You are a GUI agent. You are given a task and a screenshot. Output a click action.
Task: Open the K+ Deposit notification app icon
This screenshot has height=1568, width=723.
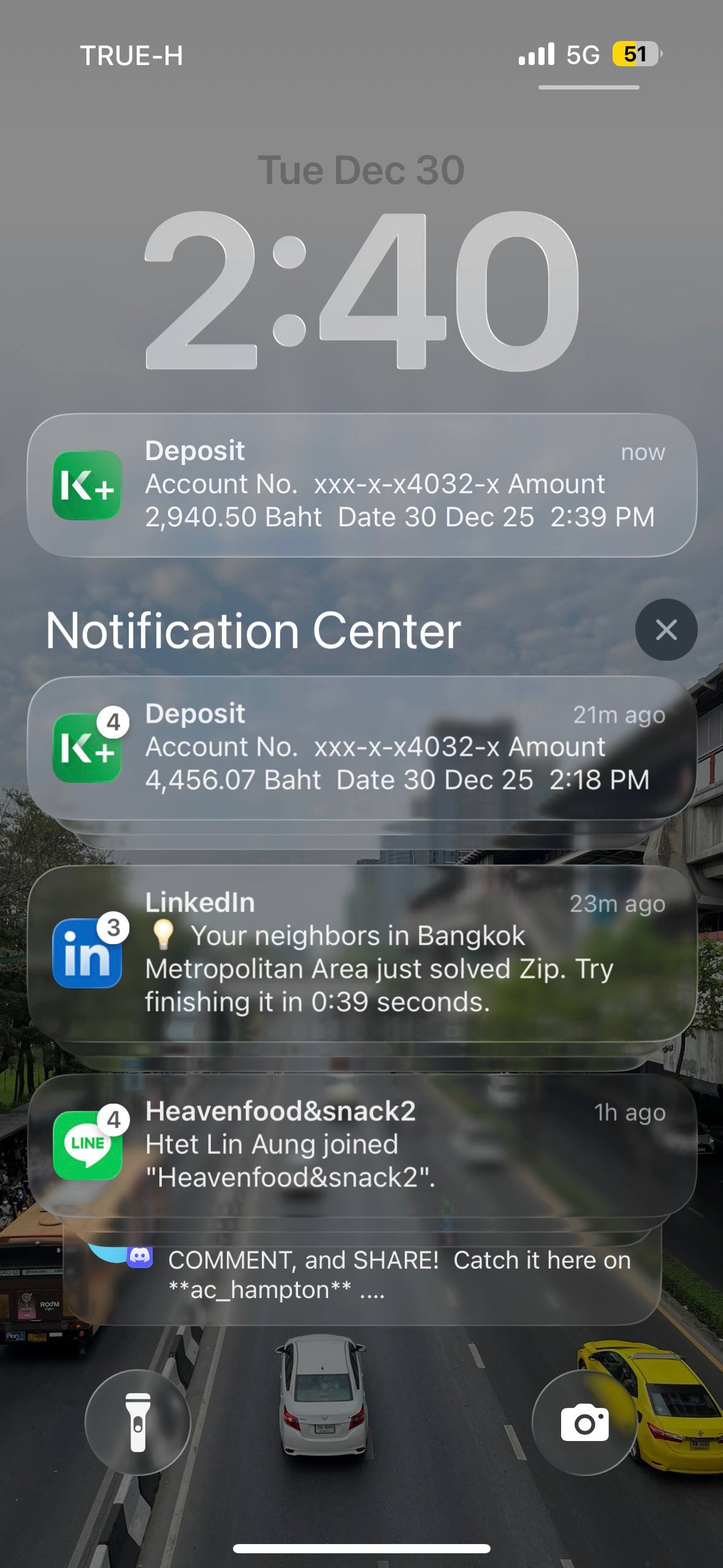[86, 486]
